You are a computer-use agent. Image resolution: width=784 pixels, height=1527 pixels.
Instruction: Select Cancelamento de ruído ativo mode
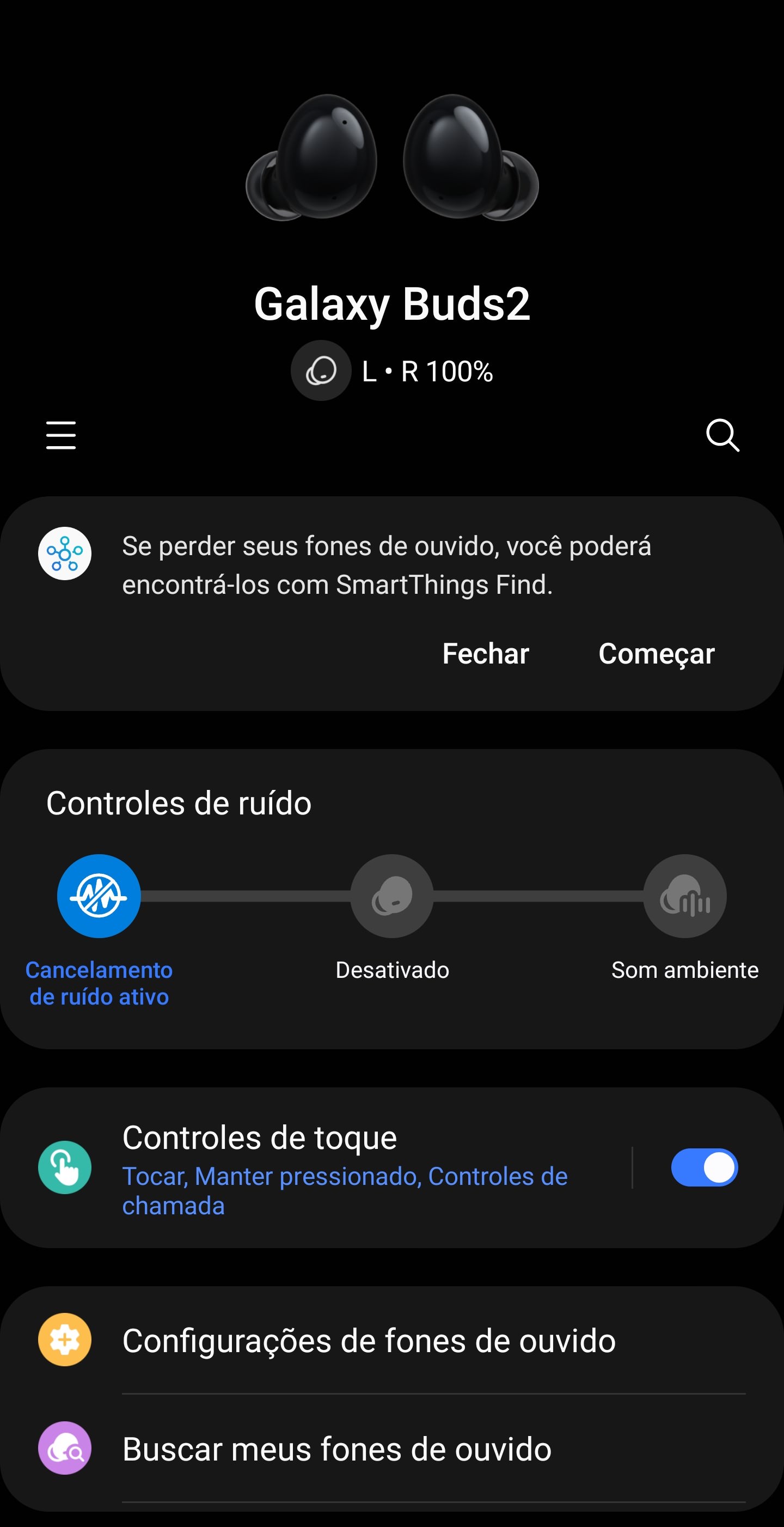pyautogui.click(x=99, y=896)
